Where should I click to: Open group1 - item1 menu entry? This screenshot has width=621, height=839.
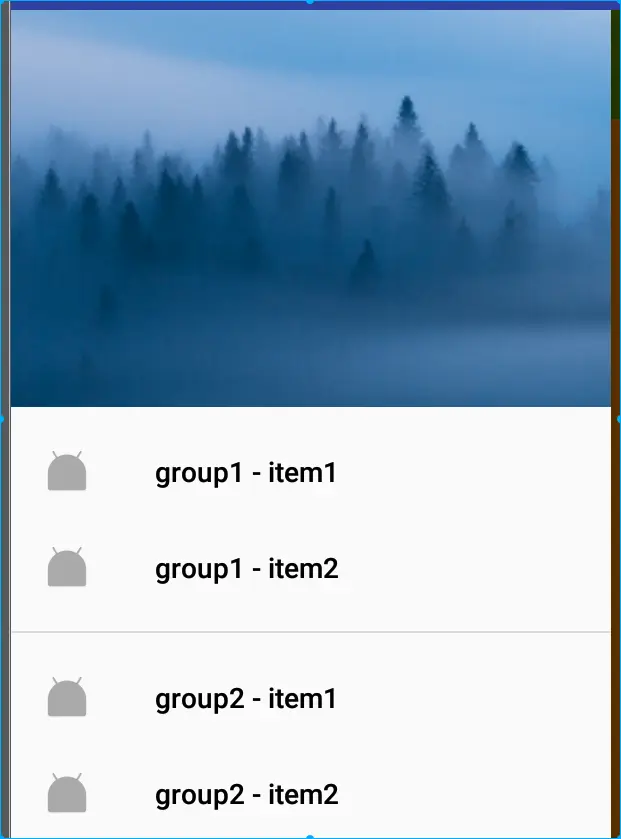click(246, 473)
